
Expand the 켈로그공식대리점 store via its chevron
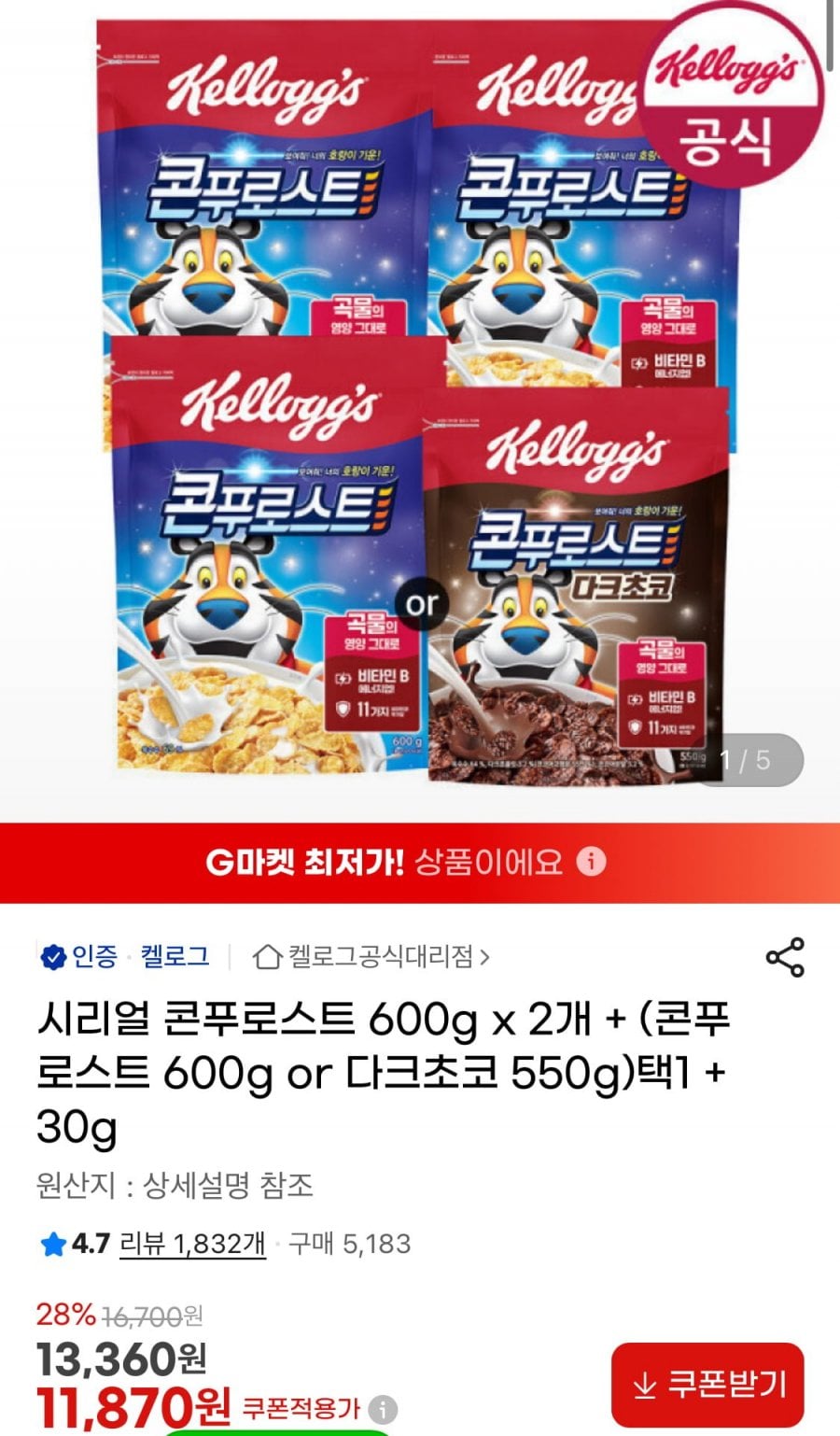point(484,955)
